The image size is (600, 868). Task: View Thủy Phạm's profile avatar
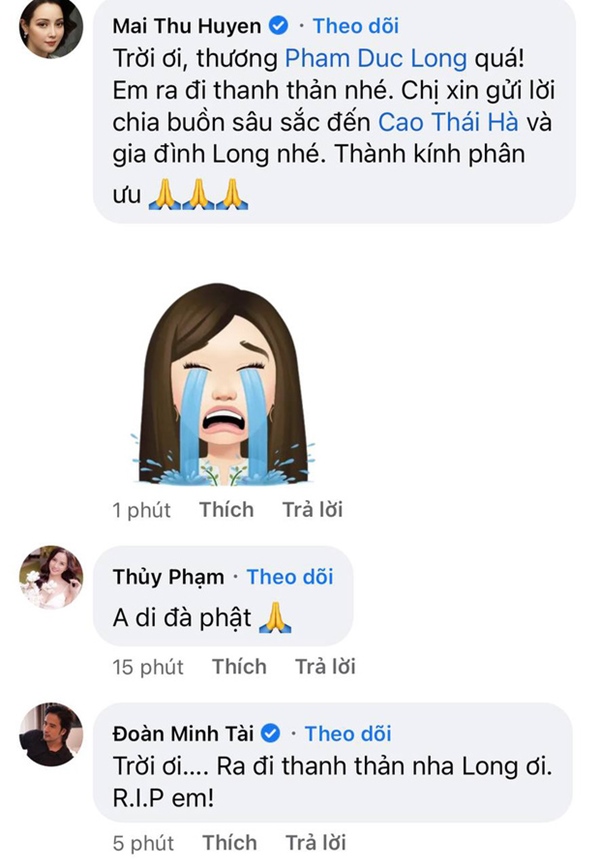tap(50, 577)
